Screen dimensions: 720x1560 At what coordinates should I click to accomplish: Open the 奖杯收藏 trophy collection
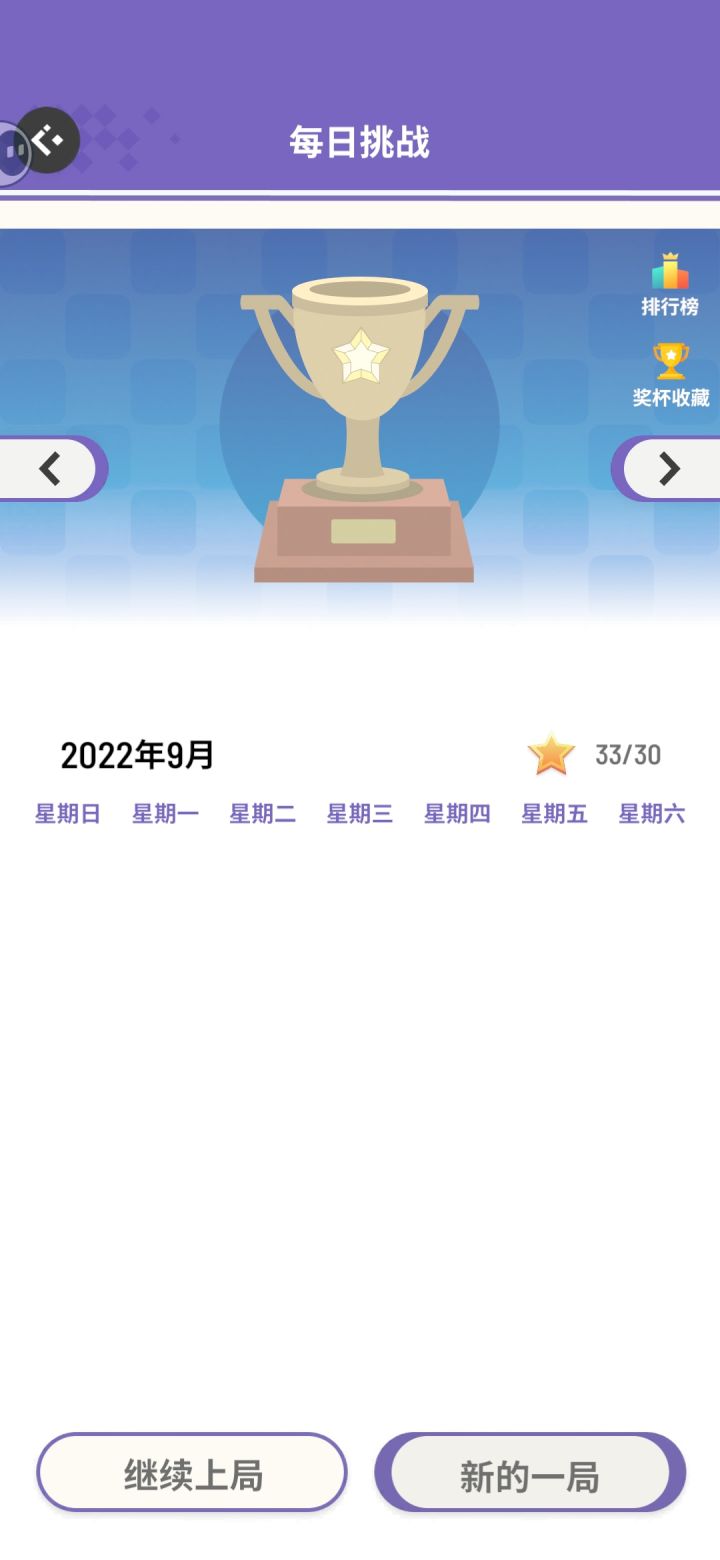pos(670,375)
